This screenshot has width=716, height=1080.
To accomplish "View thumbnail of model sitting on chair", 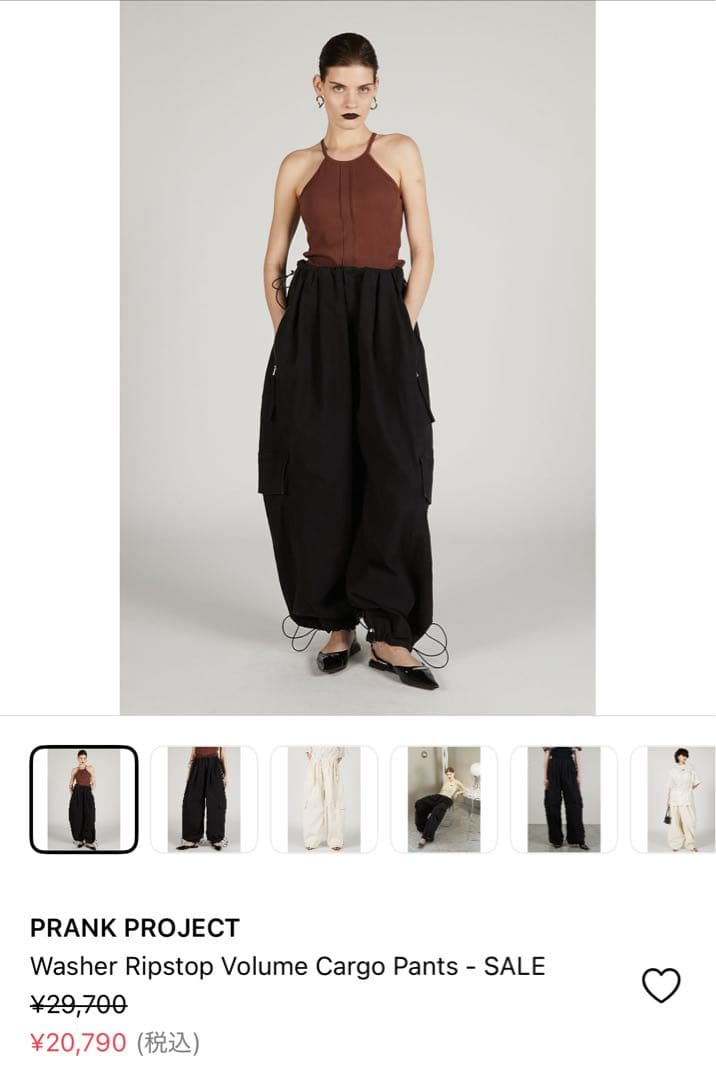I will click(x=444, y=799).
